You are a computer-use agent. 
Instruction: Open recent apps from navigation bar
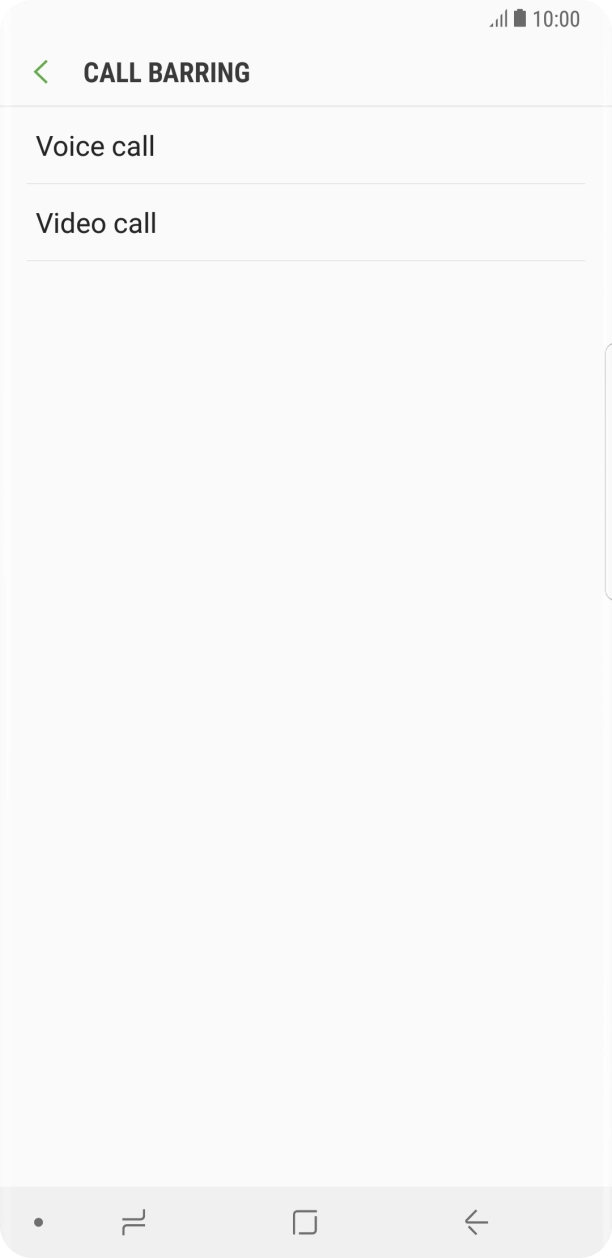133,1221
